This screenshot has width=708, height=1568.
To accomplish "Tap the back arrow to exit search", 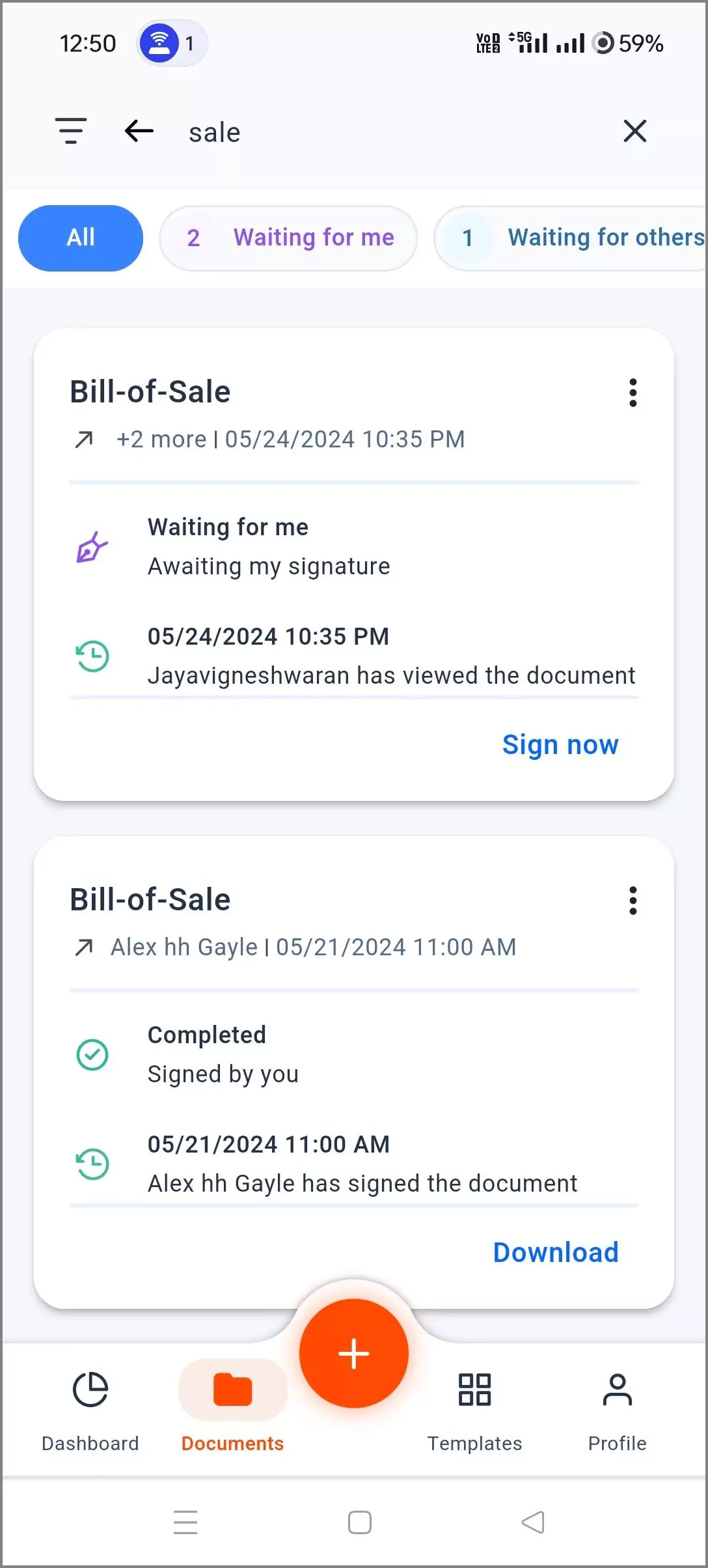I will tap(138, 131).
